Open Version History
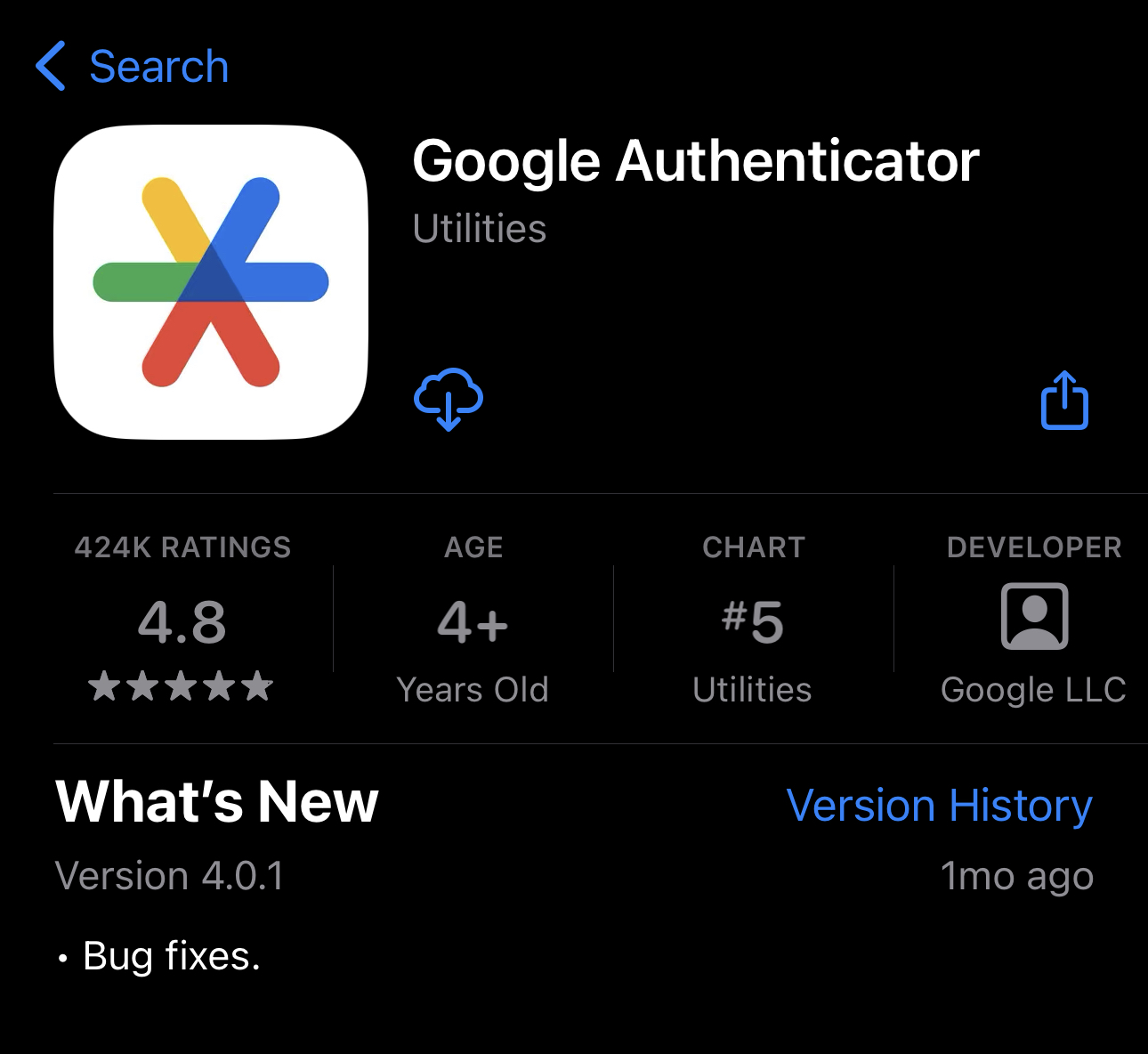The width and height of the screenshot is (1148, 1054). pos(939,806)
